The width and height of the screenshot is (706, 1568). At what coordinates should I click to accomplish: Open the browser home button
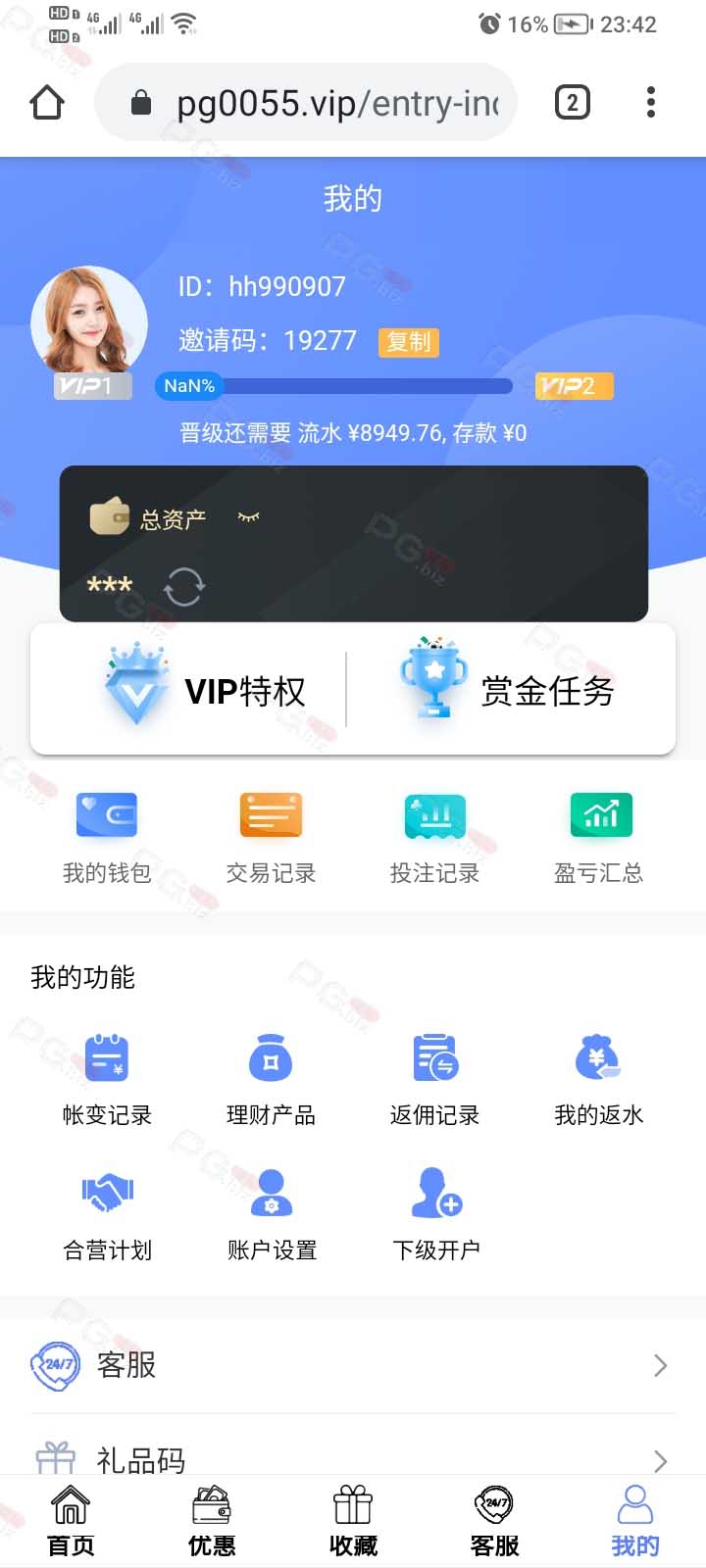(x=47, y=103)
